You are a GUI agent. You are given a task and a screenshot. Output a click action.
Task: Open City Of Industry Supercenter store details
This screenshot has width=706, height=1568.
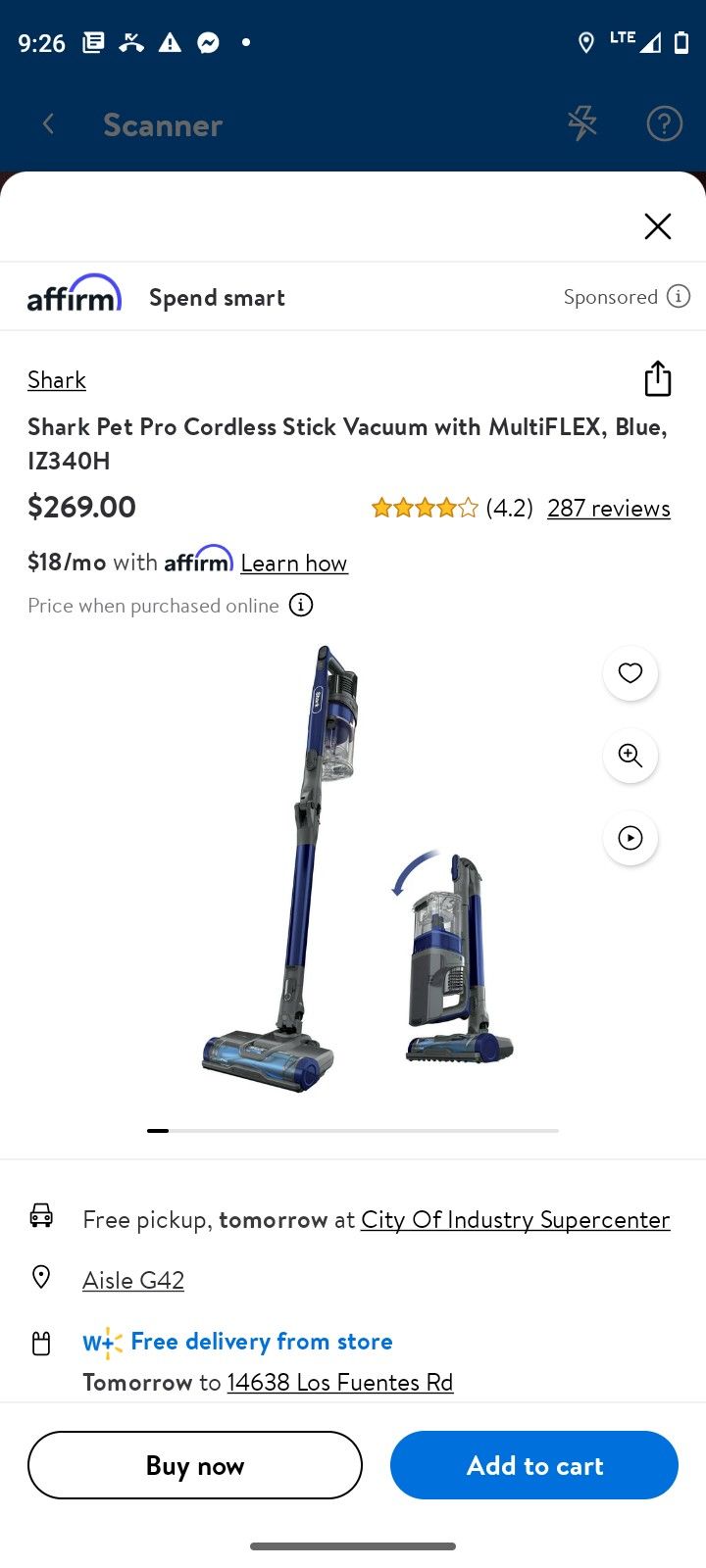(515, 1219)
